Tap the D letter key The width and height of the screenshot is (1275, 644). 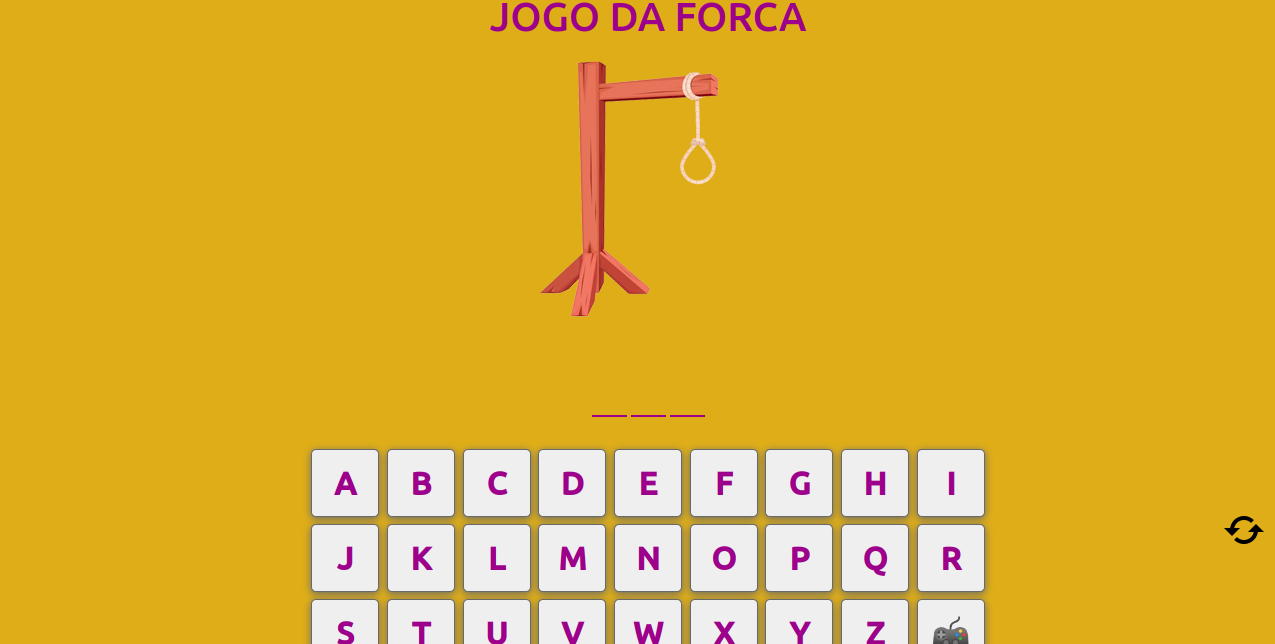(x=572, y=483)
